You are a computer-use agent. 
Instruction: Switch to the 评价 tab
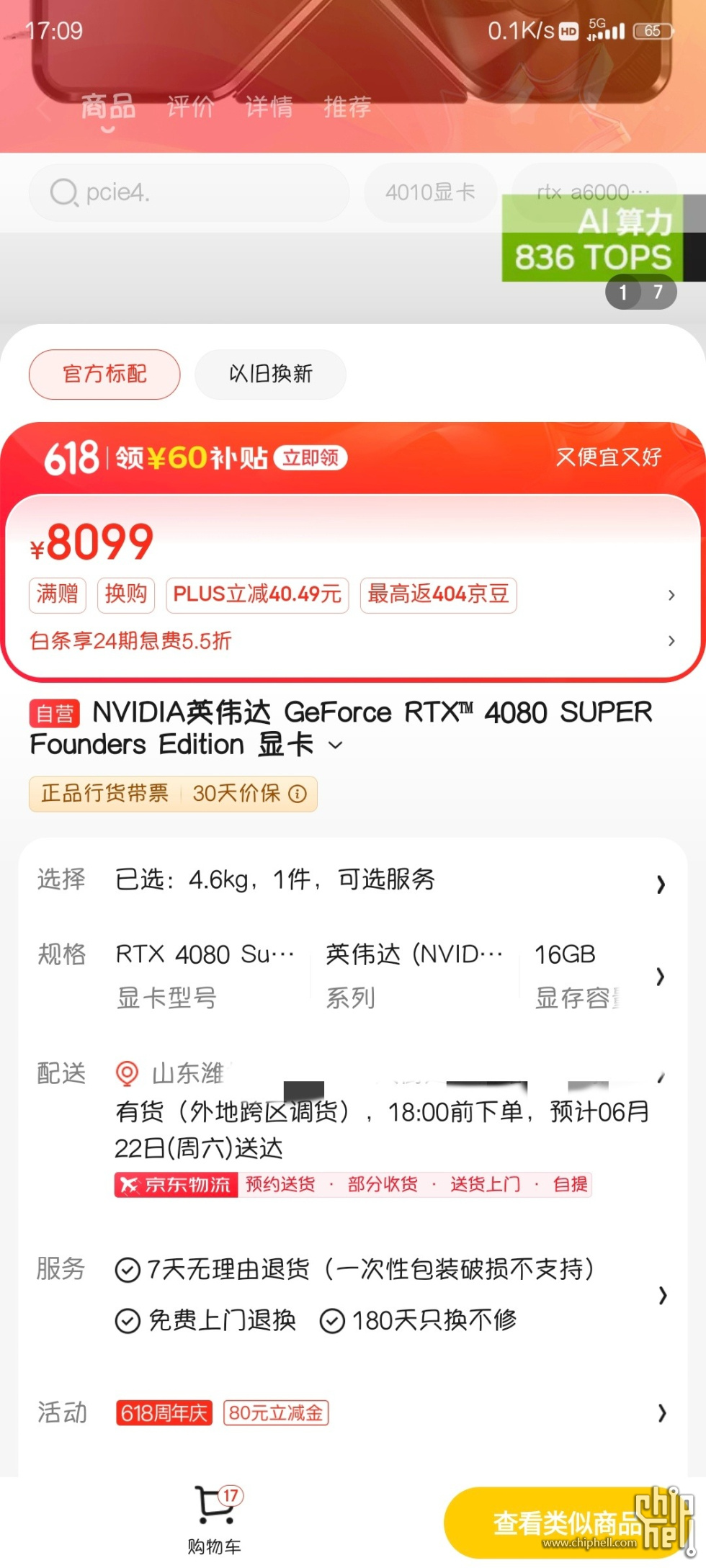[x=190, y=107]
